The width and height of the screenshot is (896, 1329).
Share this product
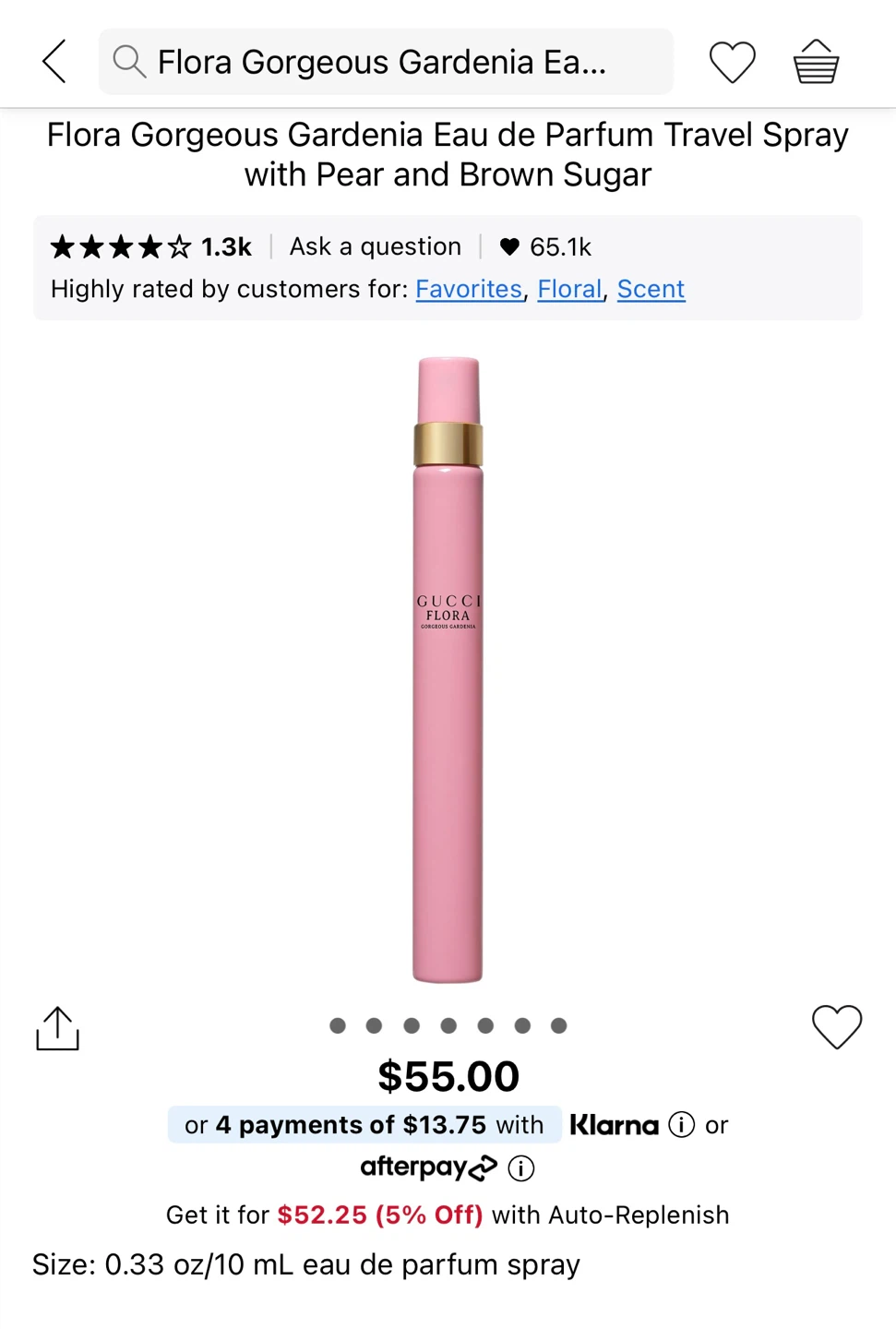(x=57, y=1028)
